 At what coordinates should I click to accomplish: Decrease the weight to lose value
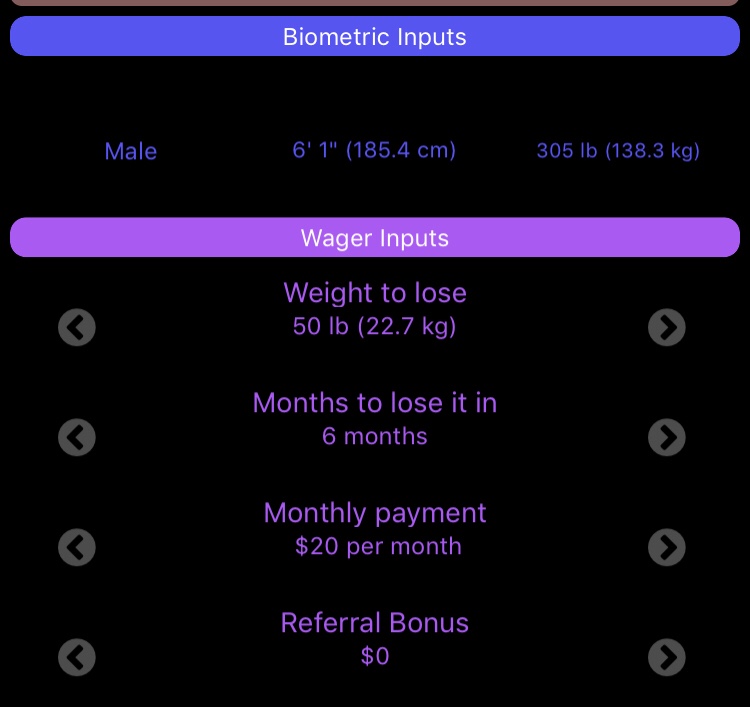77,327
